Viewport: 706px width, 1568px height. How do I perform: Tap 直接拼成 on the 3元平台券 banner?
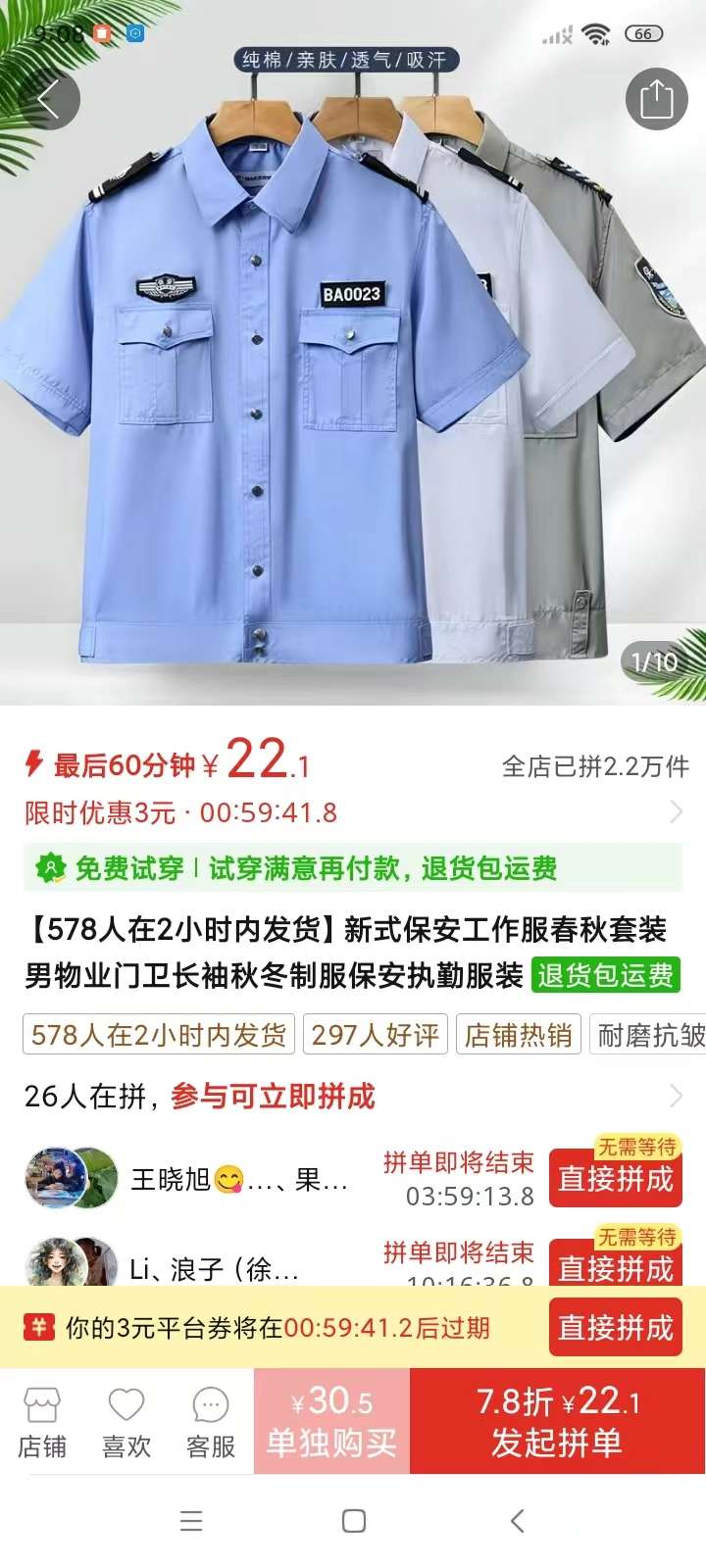pyautogui.click(x=615, y=1328)
